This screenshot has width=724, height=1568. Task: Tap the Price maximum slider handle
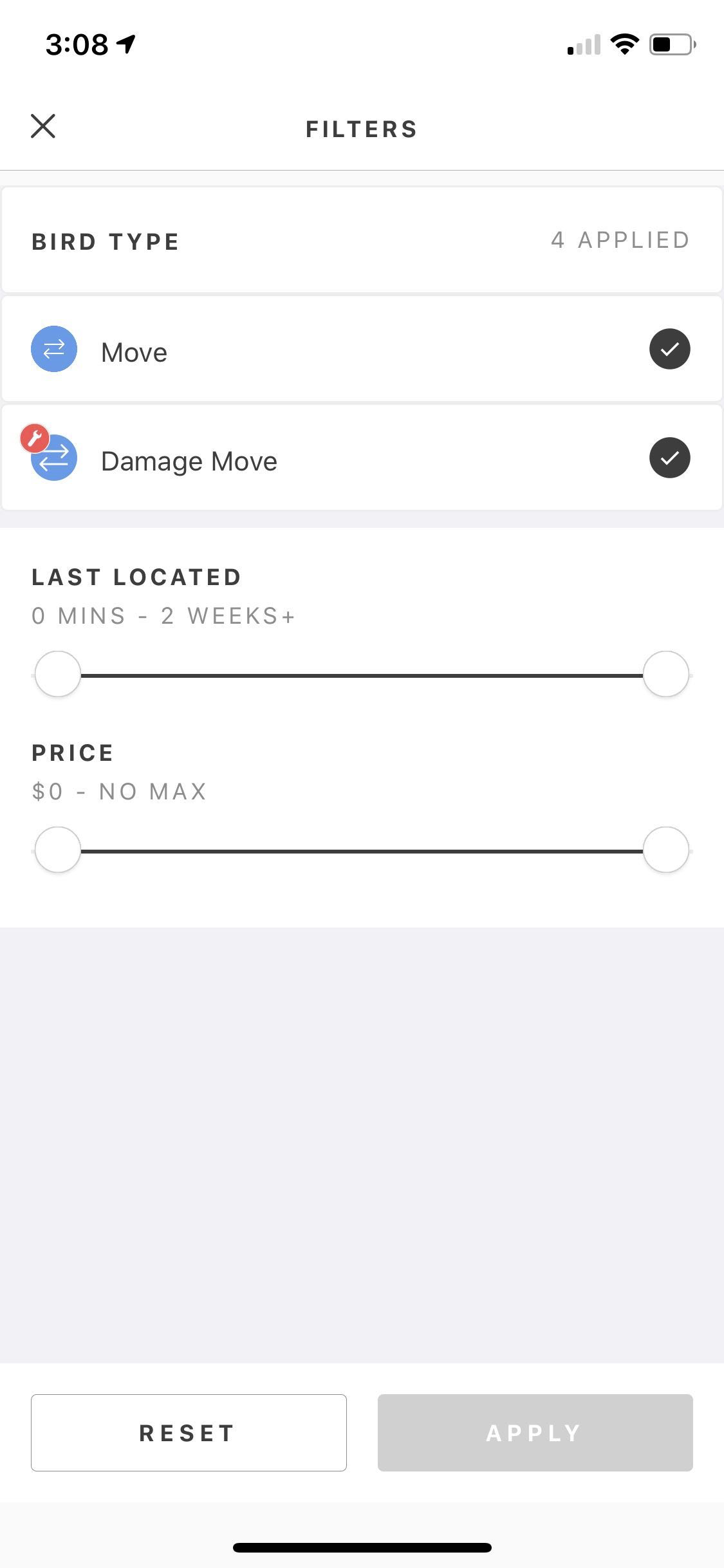(665, 850)
